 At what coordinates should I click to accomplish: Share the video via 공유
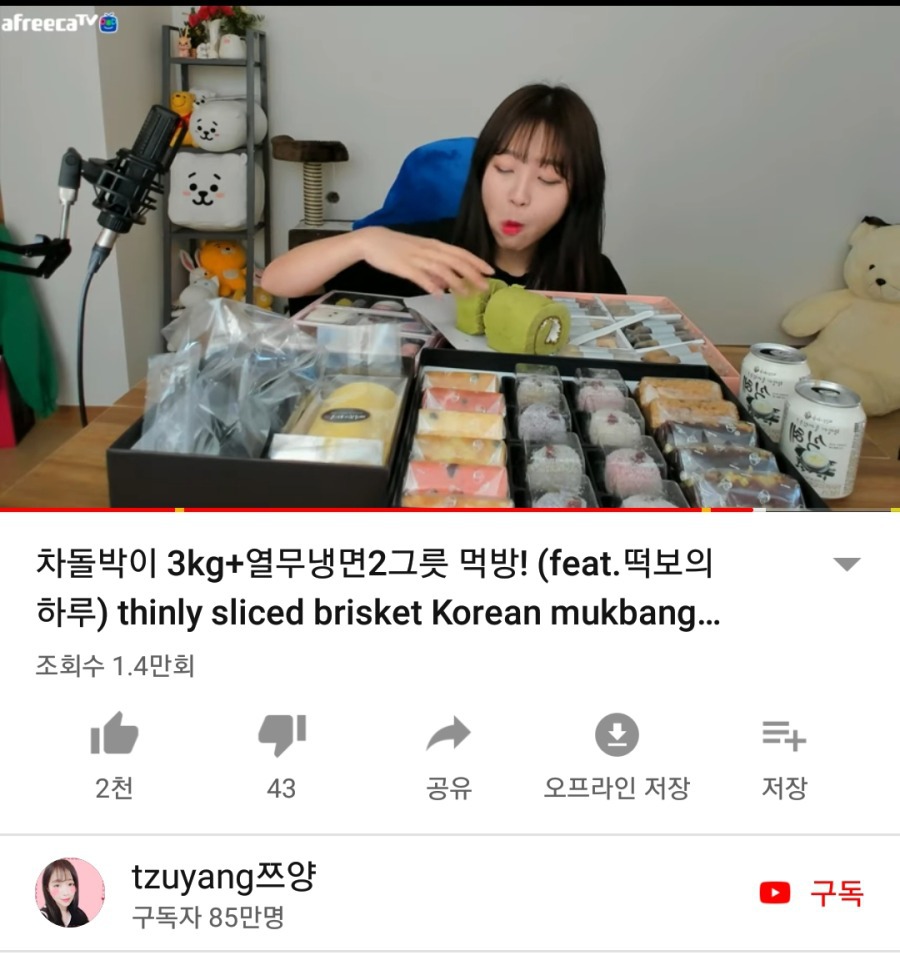(448, 737)
